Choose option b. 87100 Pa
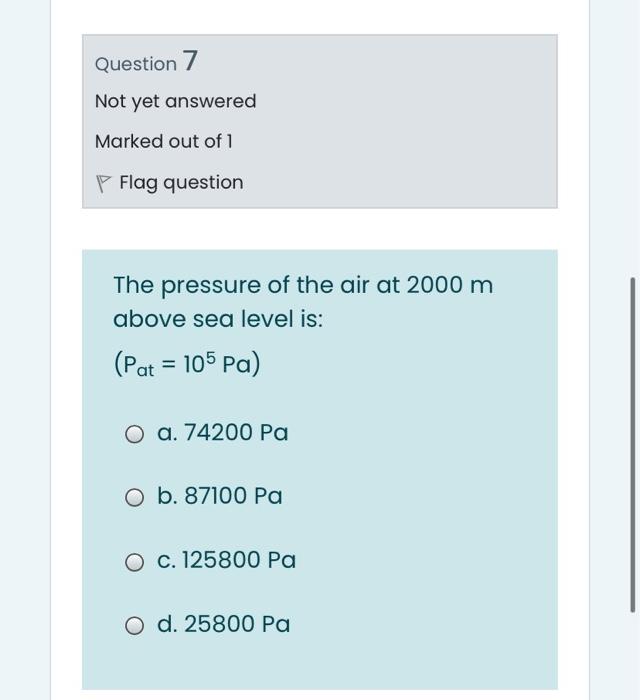The image size is (640, 700). pyautogui.click(x=136, y=497)
